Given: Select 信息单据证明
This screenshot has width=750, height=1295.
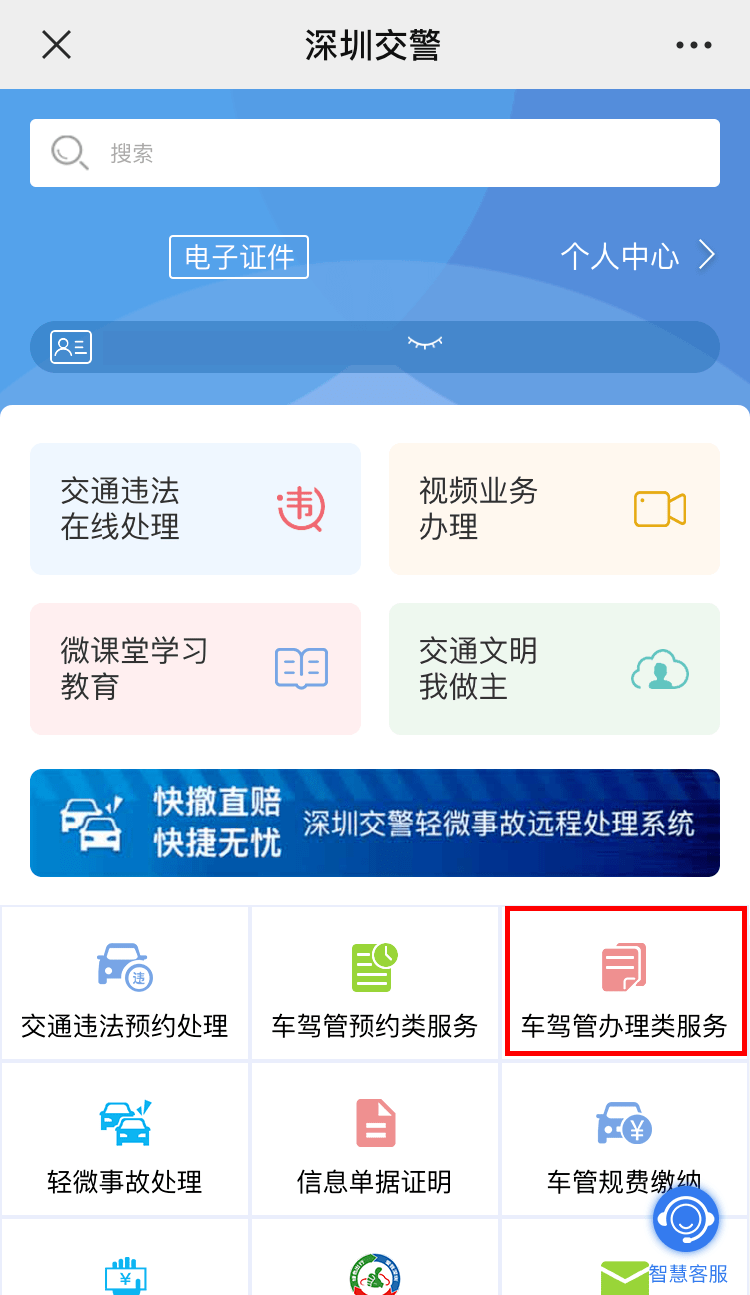Looking at the screenshot, I should click(375, 1140).
